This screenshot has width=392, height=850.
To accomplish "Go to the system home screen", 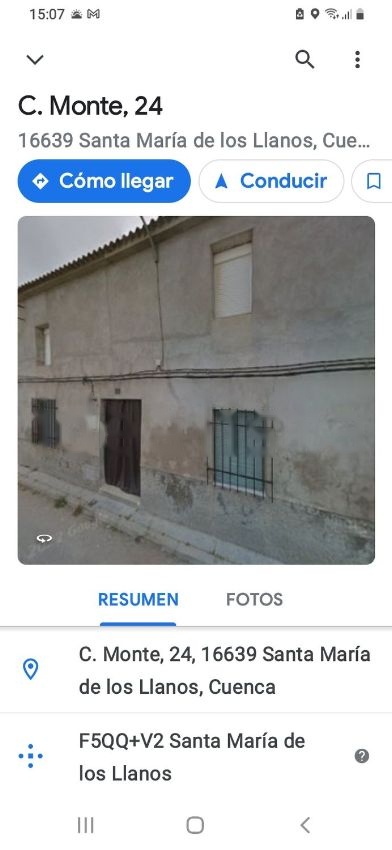I will pyautogui.click(x=195, y=825).
